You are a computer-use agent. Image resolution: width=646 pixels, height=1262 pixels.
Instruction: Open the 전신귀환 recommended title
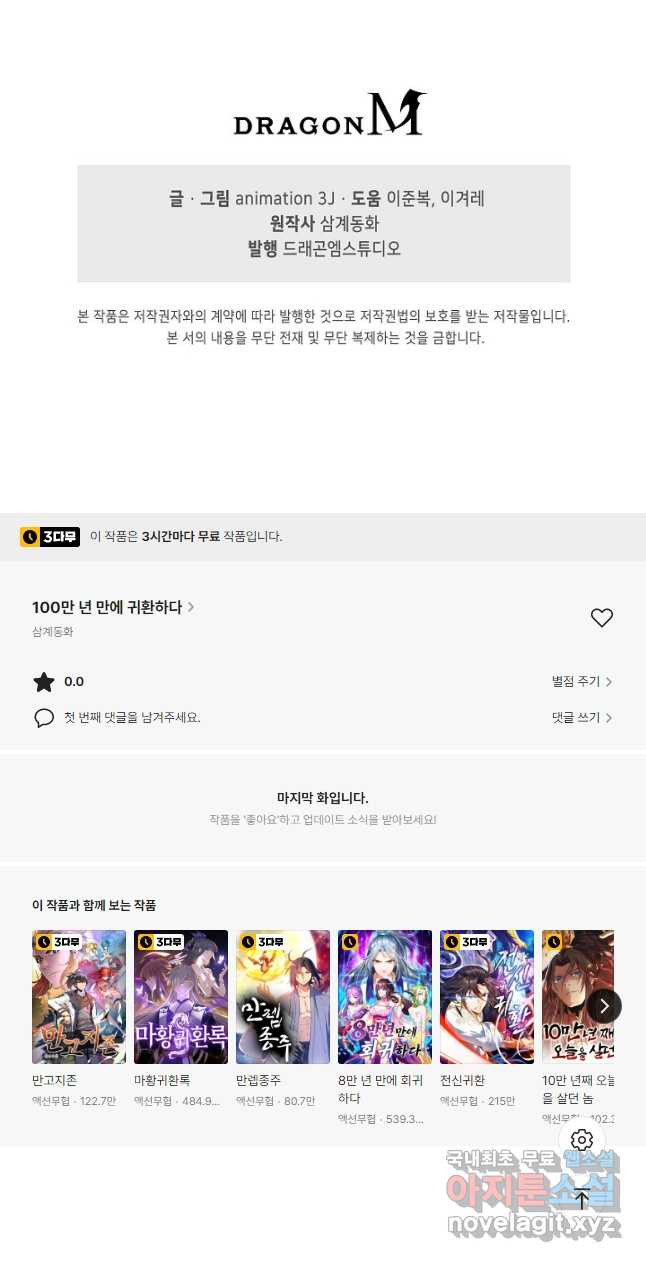487,997
